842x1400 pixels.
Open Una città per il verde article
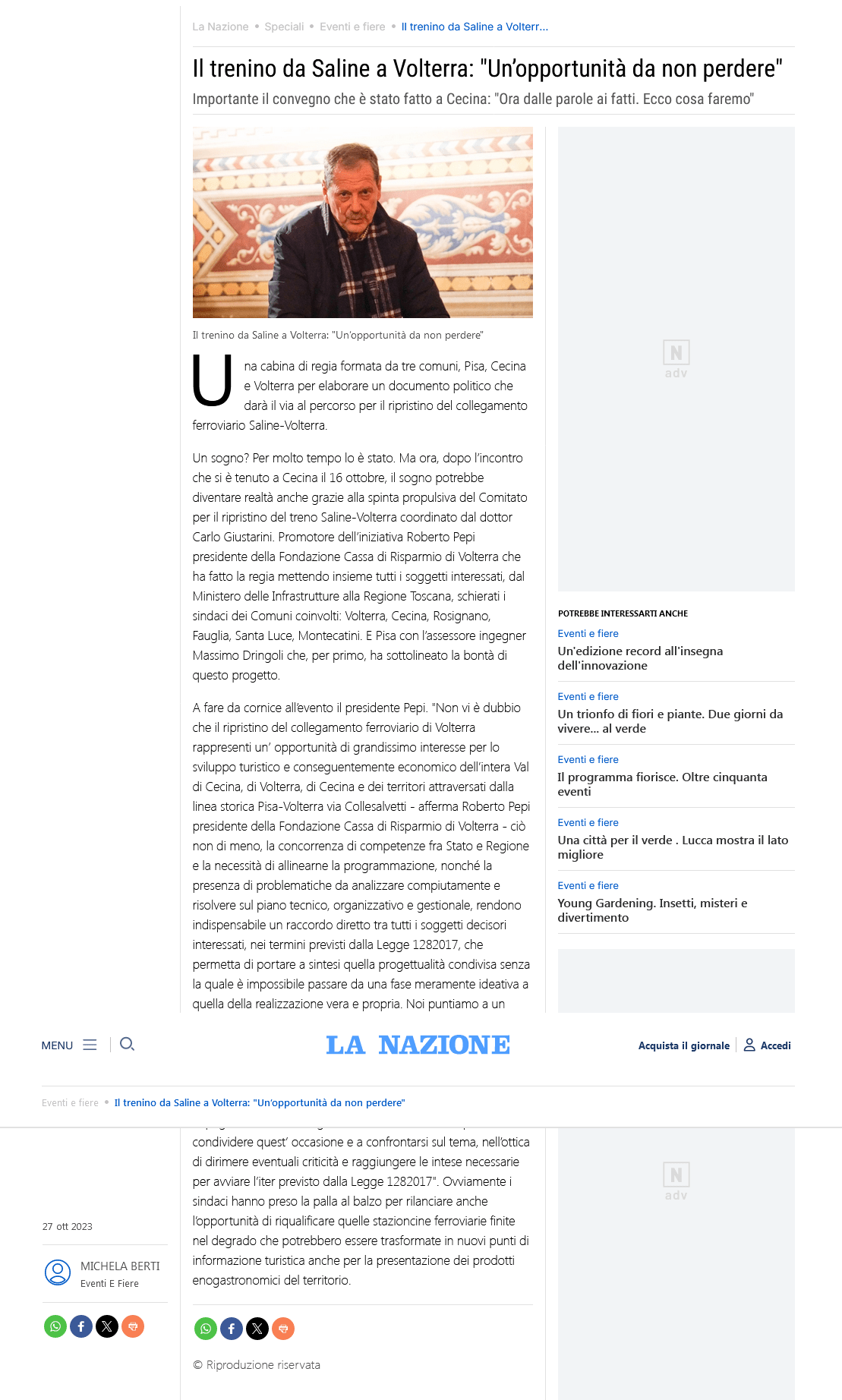673,847
